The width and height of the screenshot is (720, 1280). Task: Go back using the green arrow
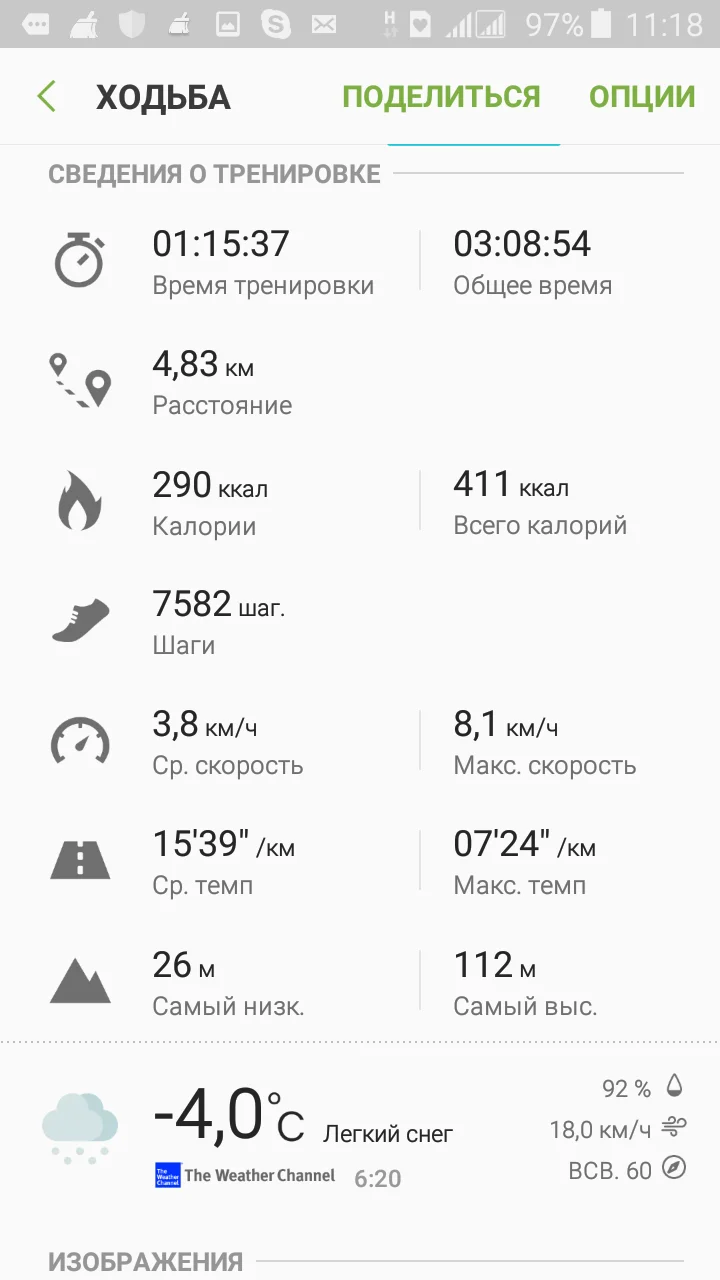coord(46,97)
